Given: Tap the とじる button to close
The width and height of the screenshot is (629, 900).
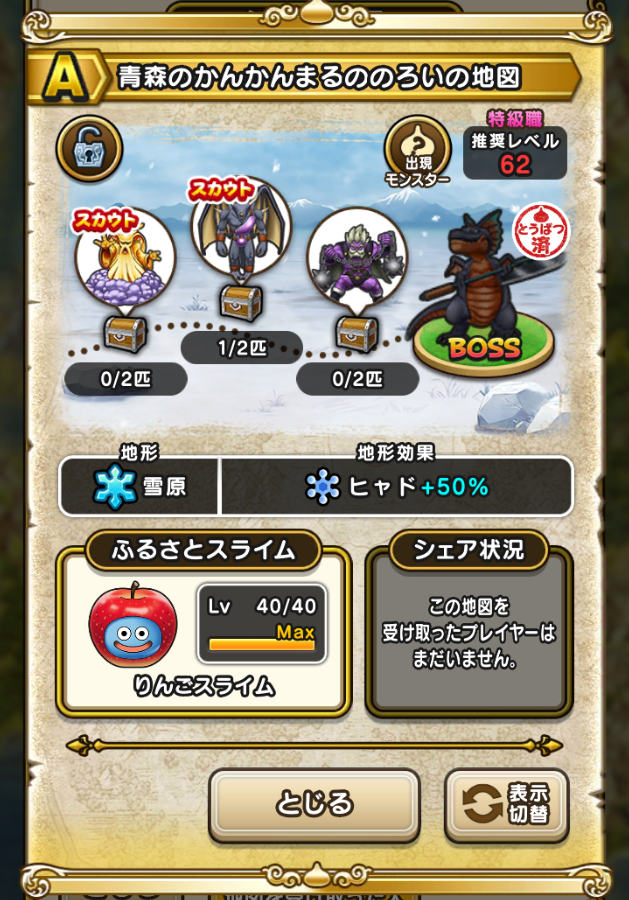Looking at the screenshot, I should coord(314,803).
